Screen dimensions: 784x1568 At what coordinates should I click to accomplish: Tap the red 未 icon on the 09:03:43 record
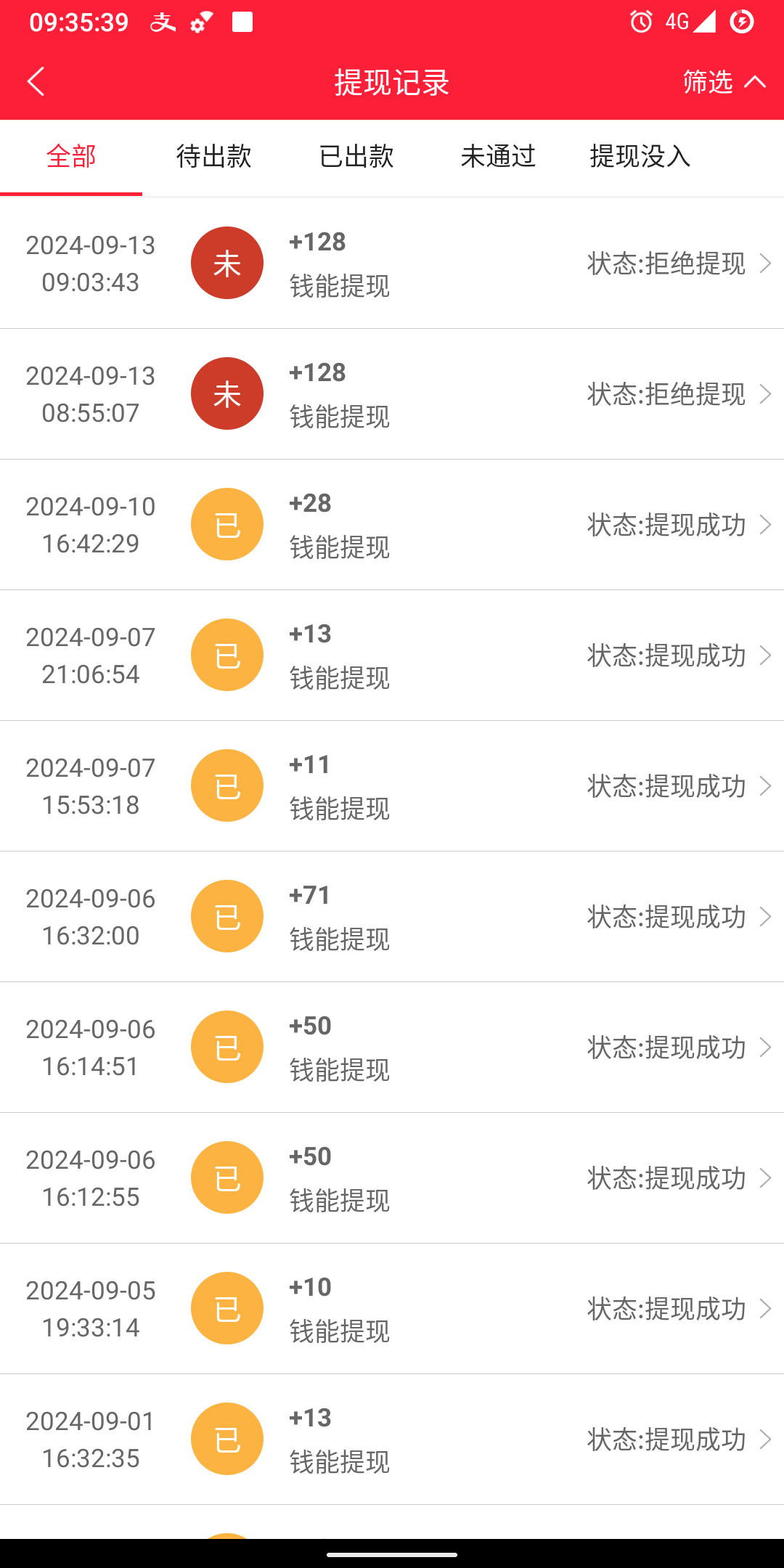(226, 263)
